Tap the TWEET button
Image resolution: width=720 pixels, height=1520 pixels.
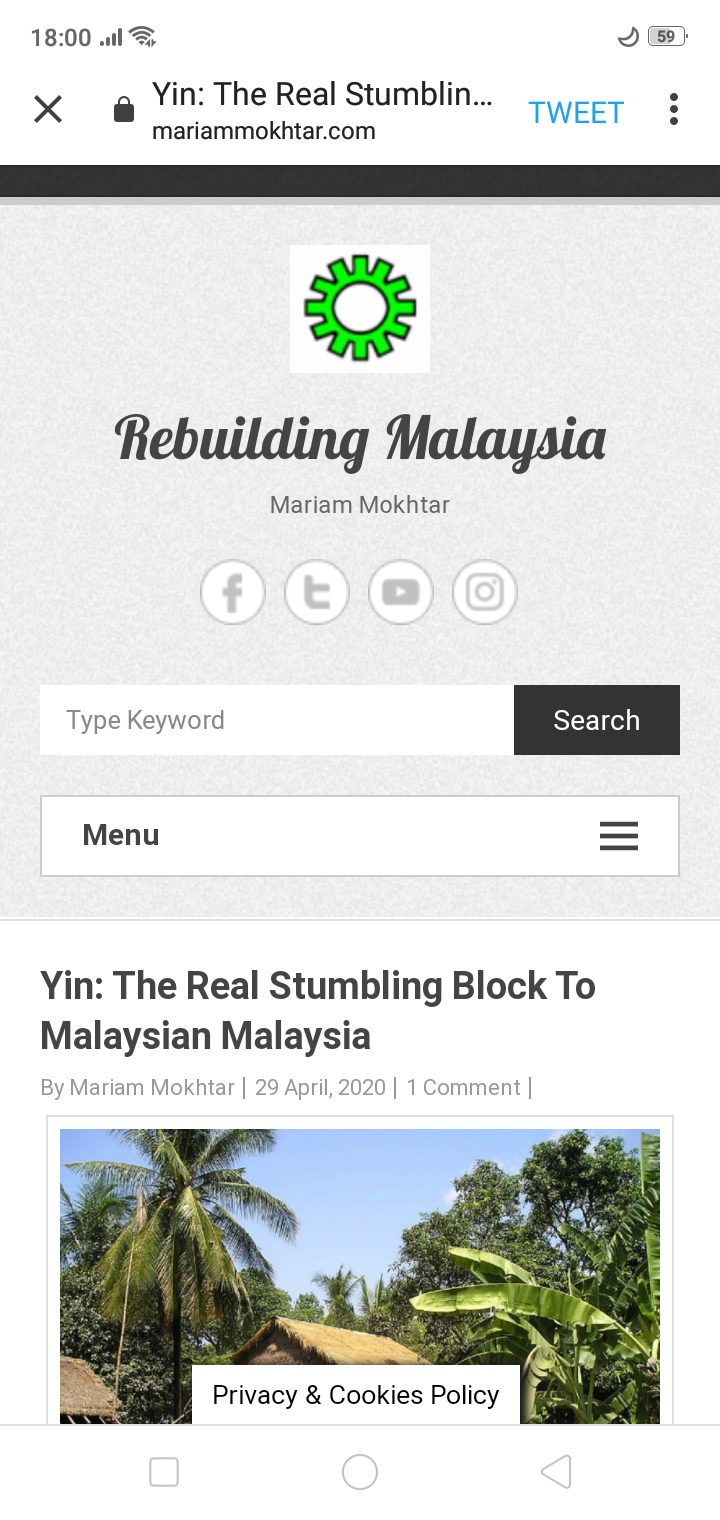tap(576, 112)
